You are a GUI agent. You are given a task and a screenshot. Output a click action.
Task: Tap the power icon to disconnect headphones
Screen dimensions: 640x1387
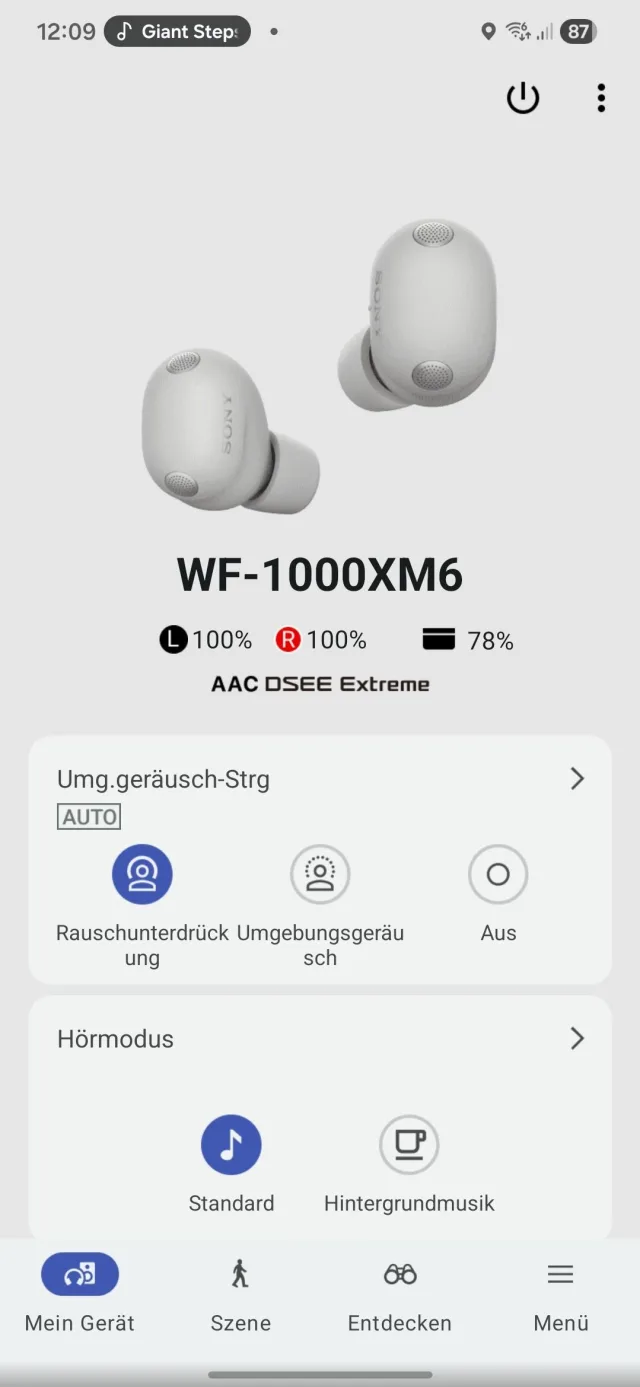523,98
